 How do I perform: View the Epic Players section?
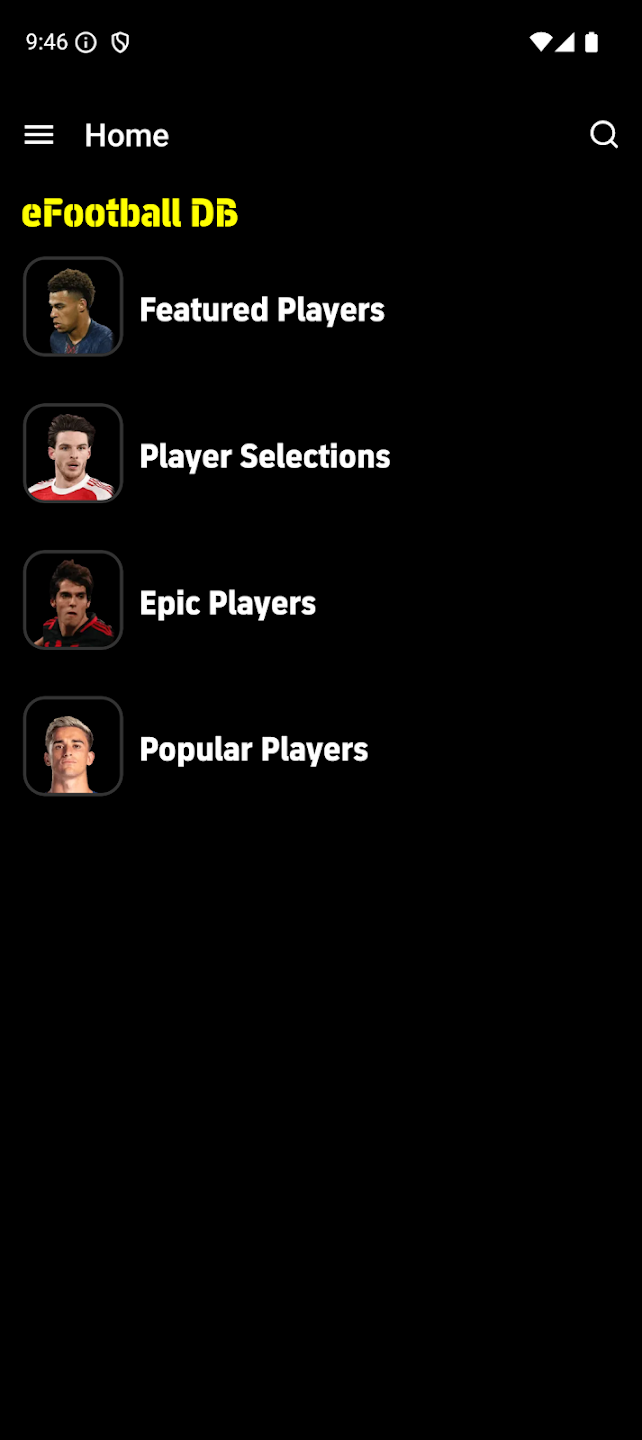[x=321, y=600]
